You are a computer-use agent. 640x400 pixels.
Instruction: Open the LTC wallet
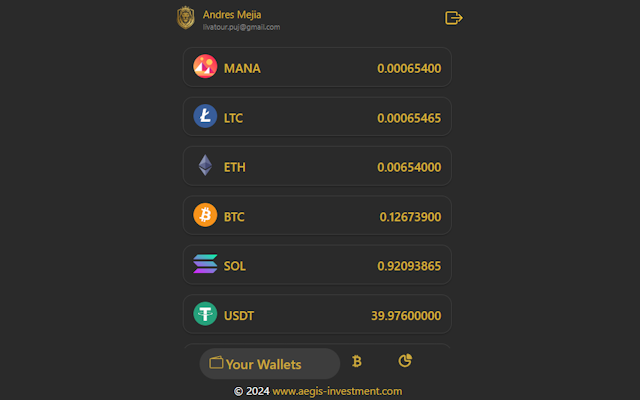click(x=317, y=117)
